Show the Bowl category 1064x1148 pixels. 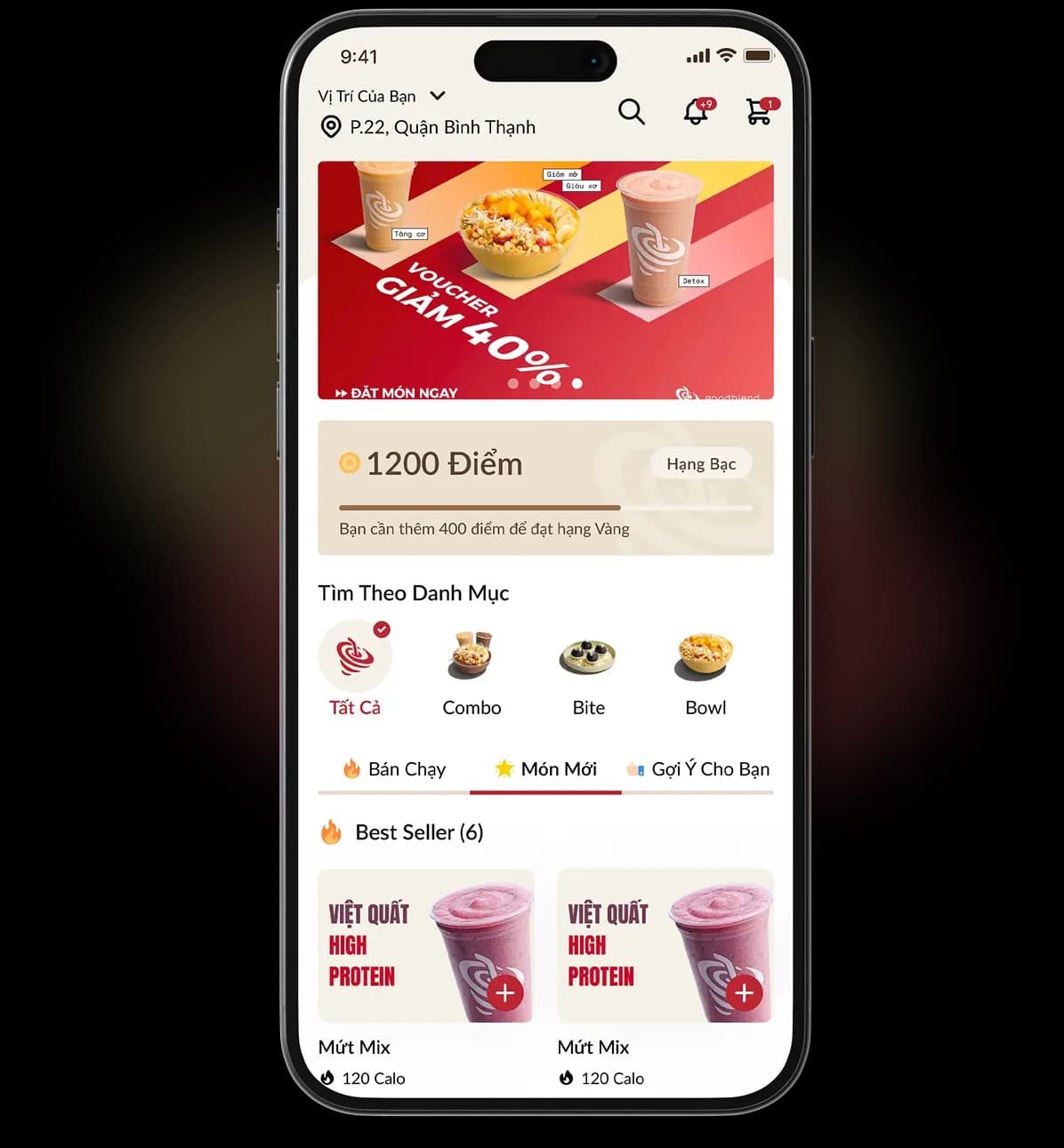click(705, 669)
